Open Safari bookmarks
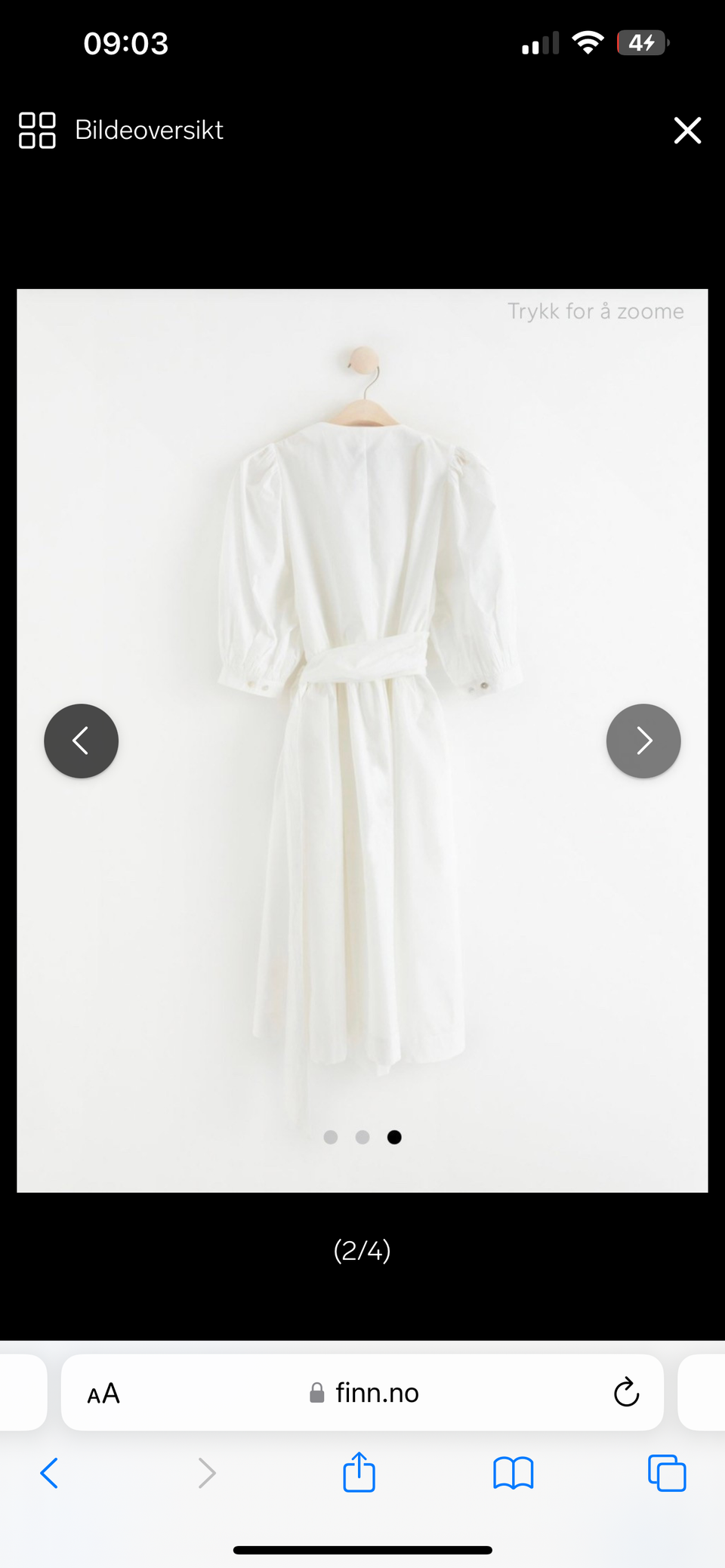 (514, 1473)
